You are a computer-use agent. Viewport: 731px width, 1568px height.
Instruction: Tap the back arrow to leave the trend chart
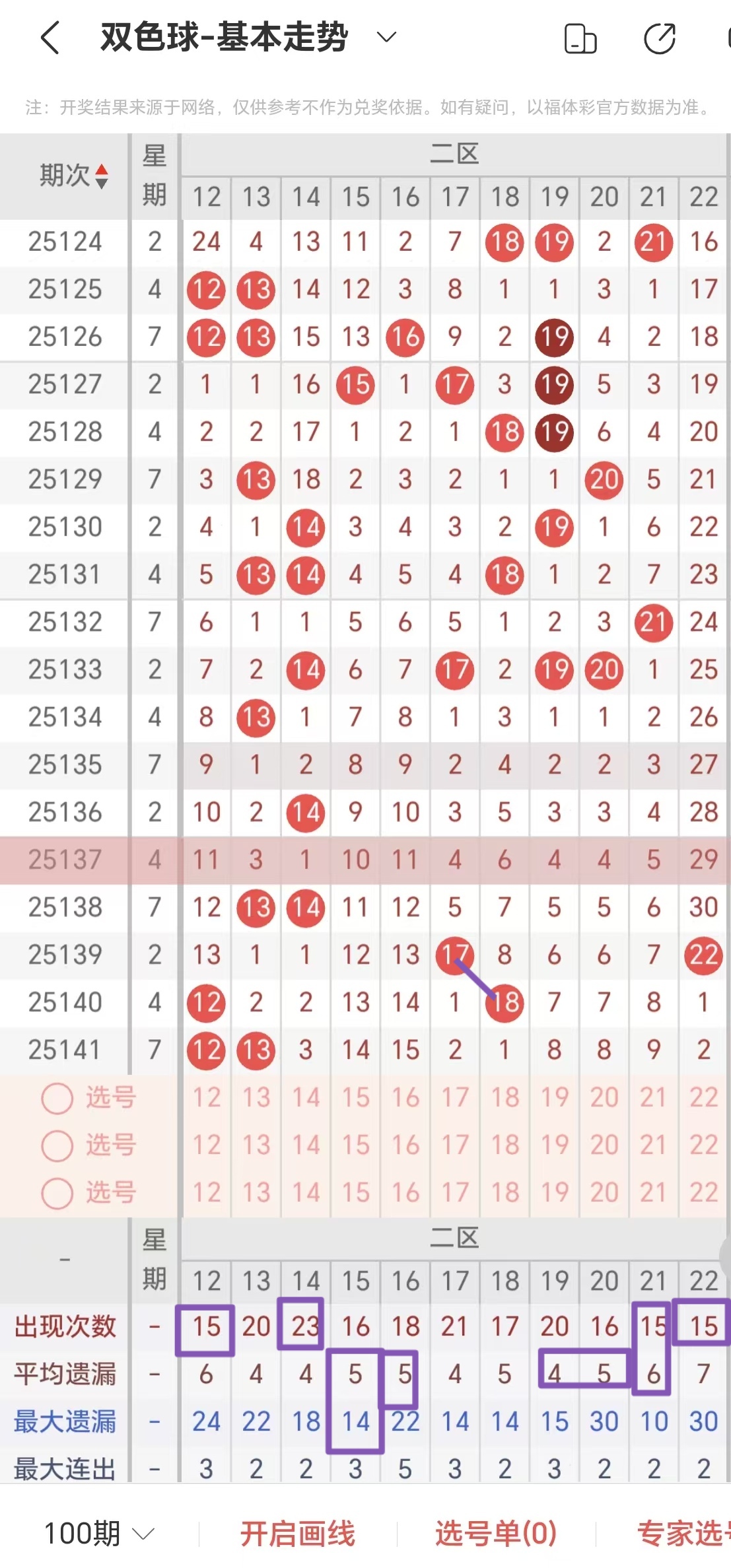click(x=50, y=38)
